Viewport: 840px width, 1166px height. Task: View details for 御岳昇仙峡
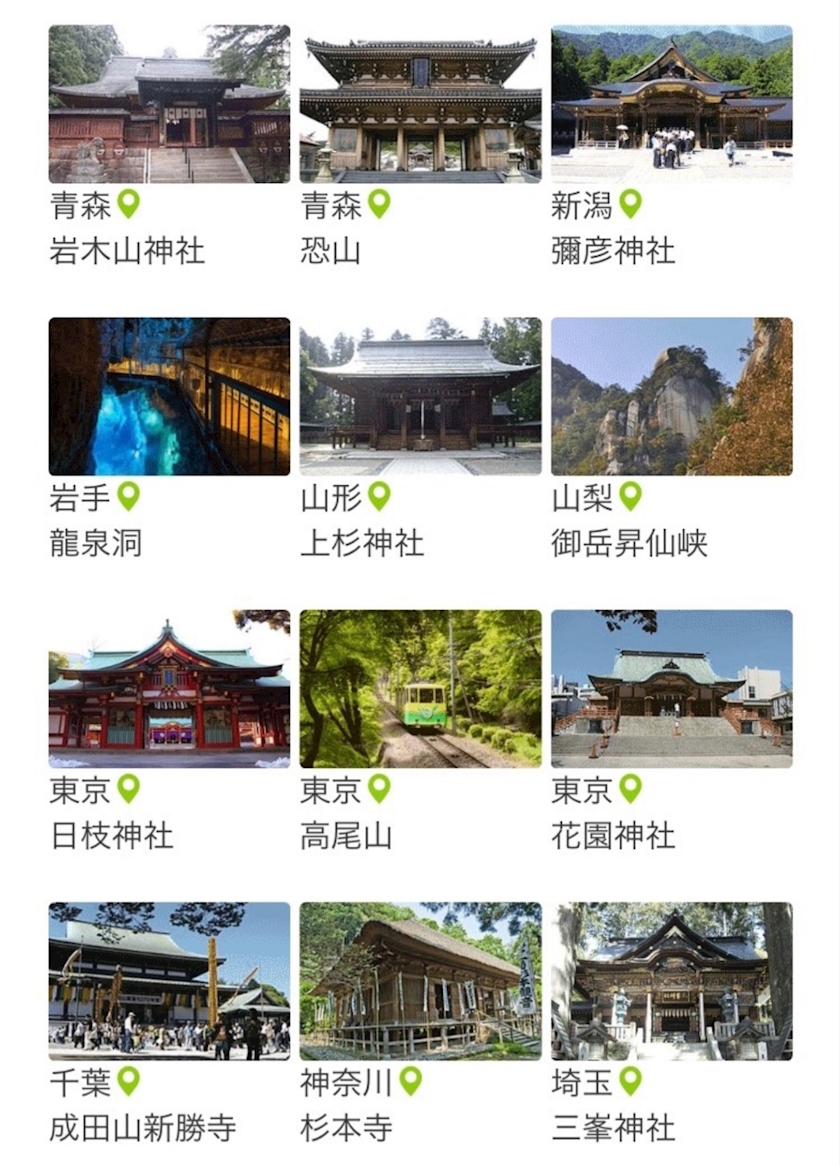point(671,396)
